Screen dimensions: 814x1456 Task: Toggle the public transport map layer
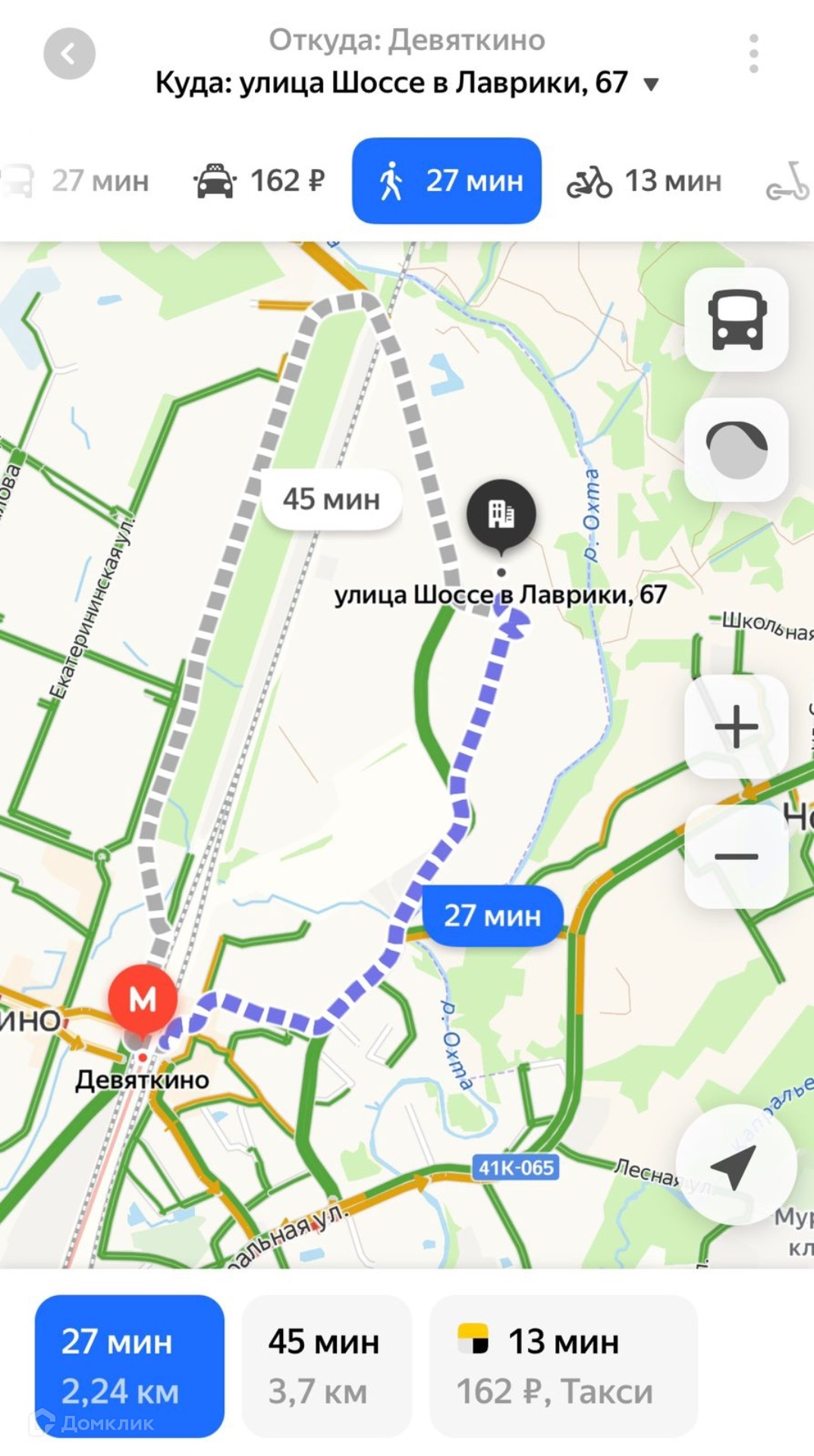click(737, 319)
